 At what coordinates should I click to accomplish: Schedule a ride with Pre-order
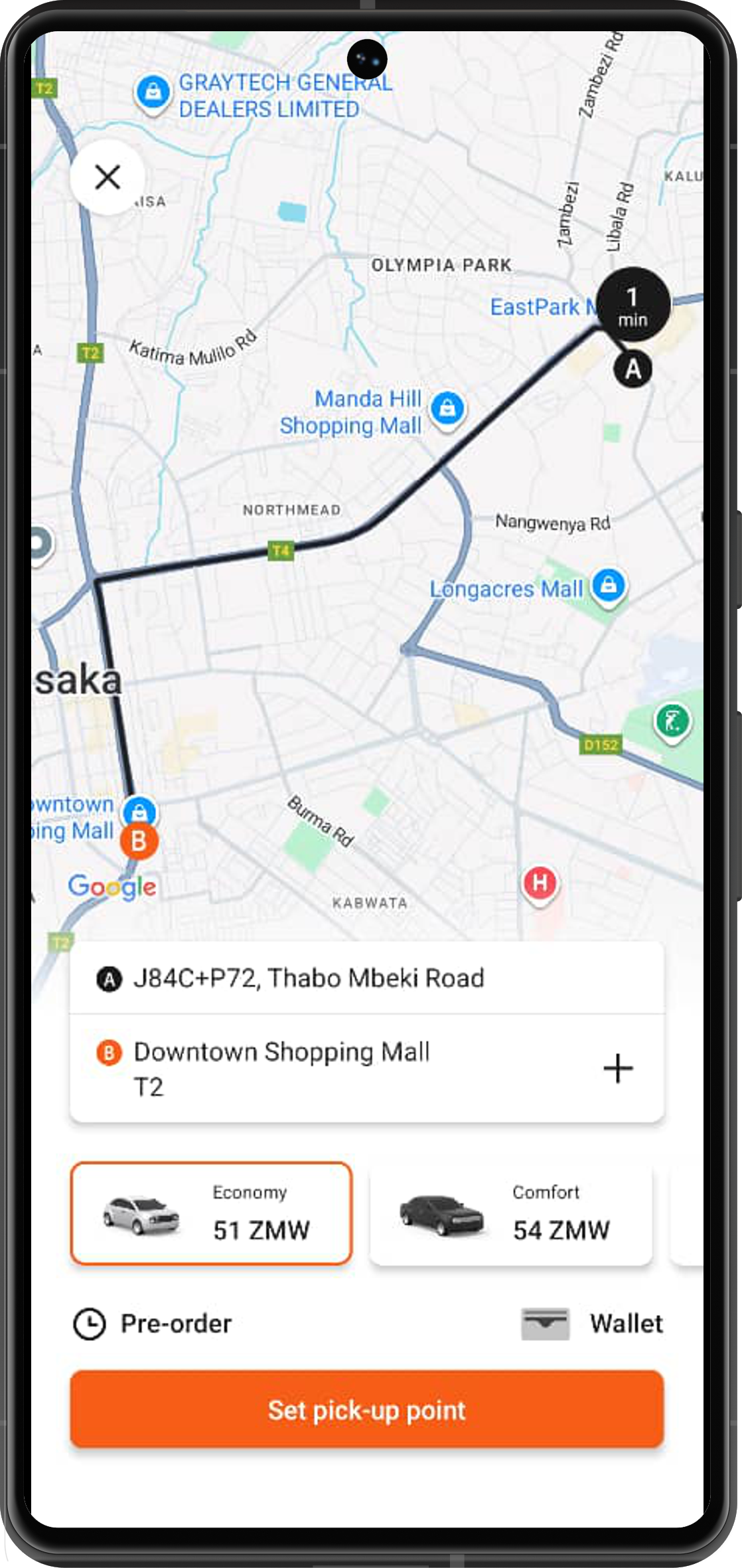(x=153, y=1324)
